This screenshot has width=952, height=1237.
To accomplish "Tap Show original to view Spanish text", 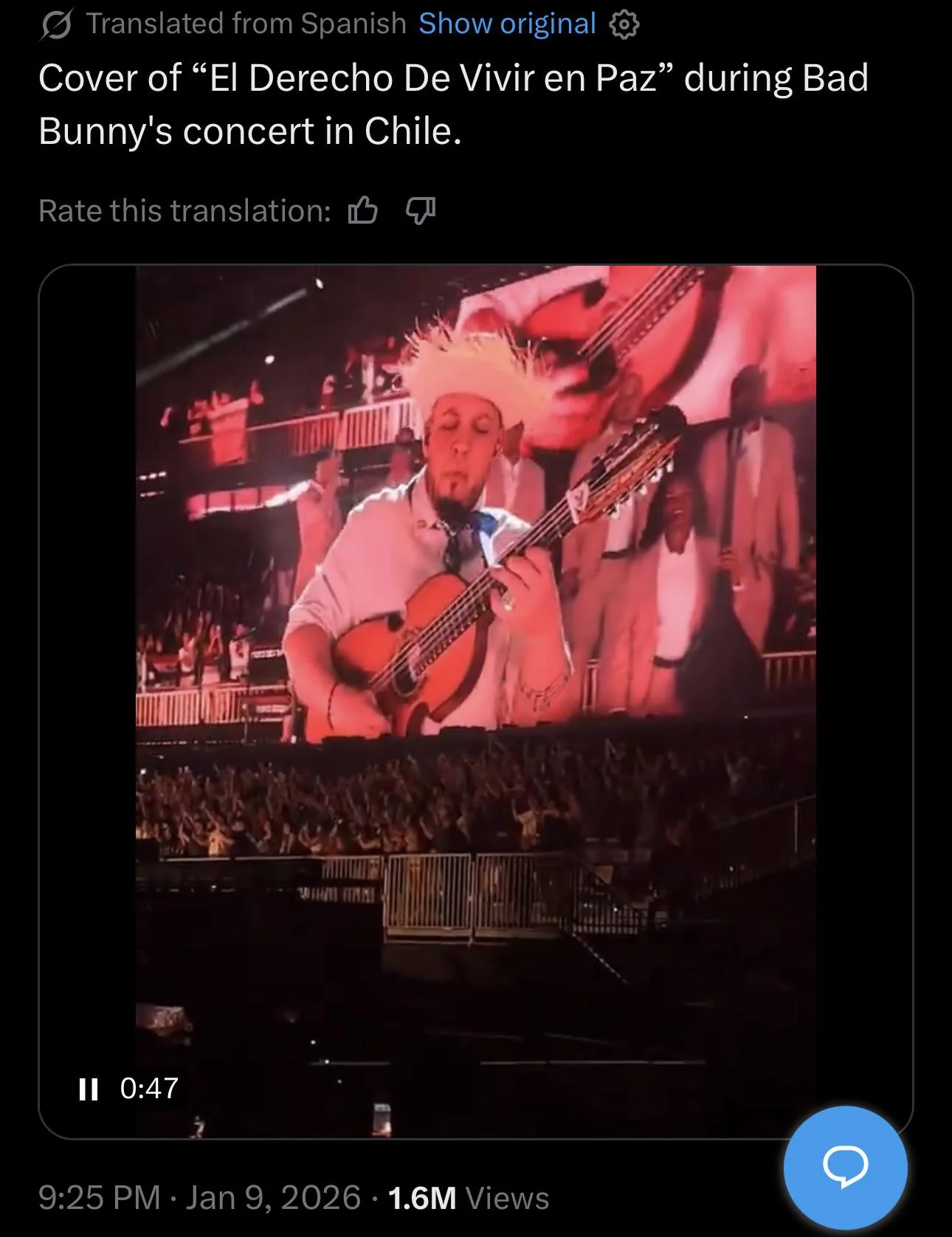I will pos(507,24).
